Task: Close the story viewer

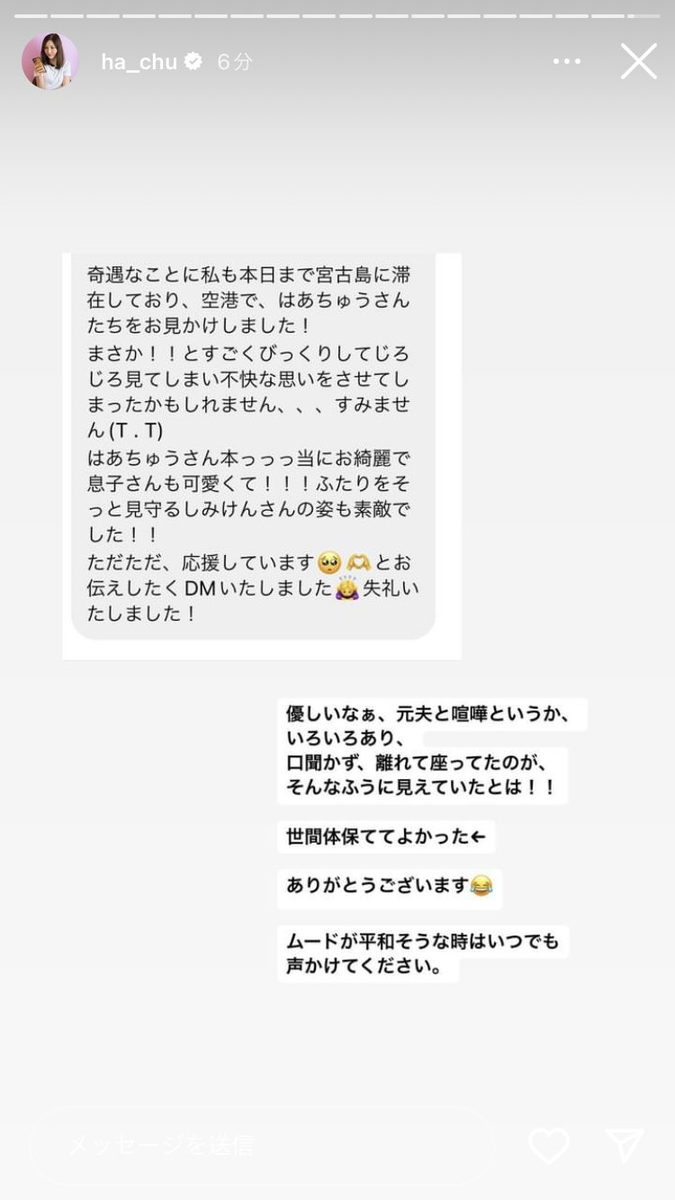Action: 638,62
